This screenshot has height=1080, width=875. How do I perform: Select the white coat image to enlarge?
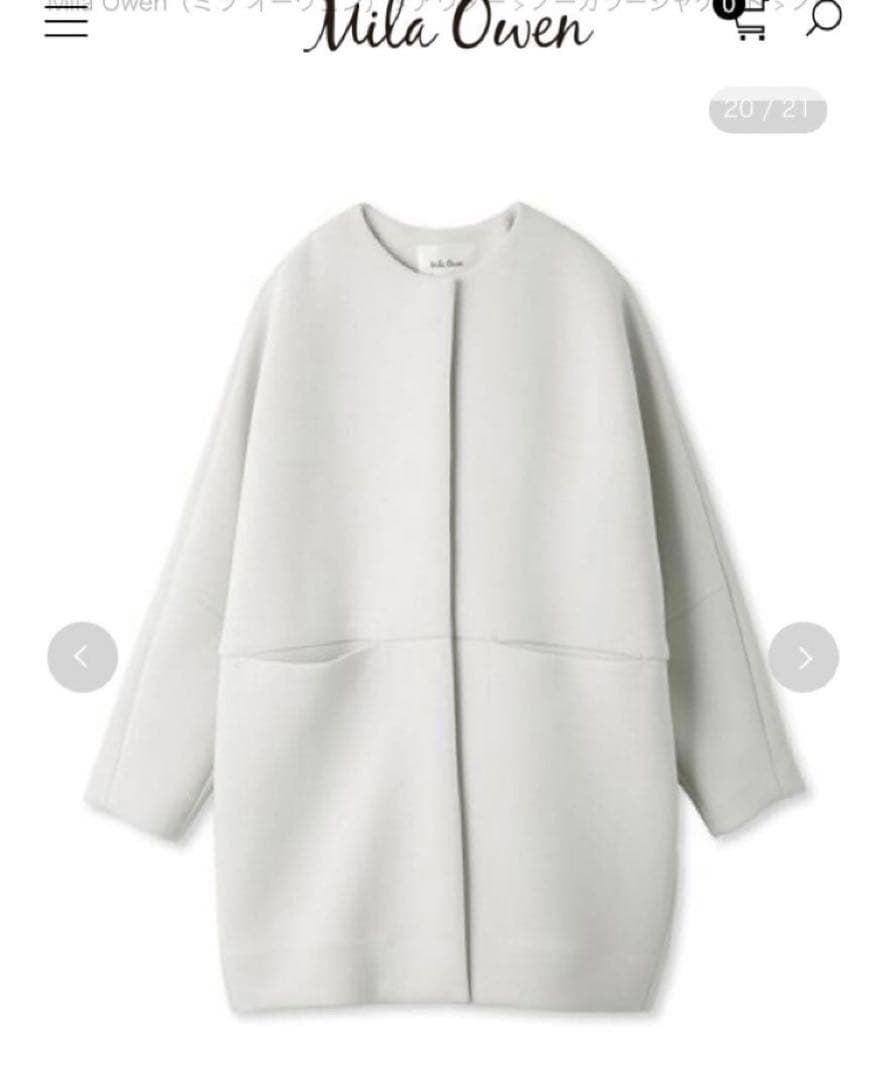[440, 600]
